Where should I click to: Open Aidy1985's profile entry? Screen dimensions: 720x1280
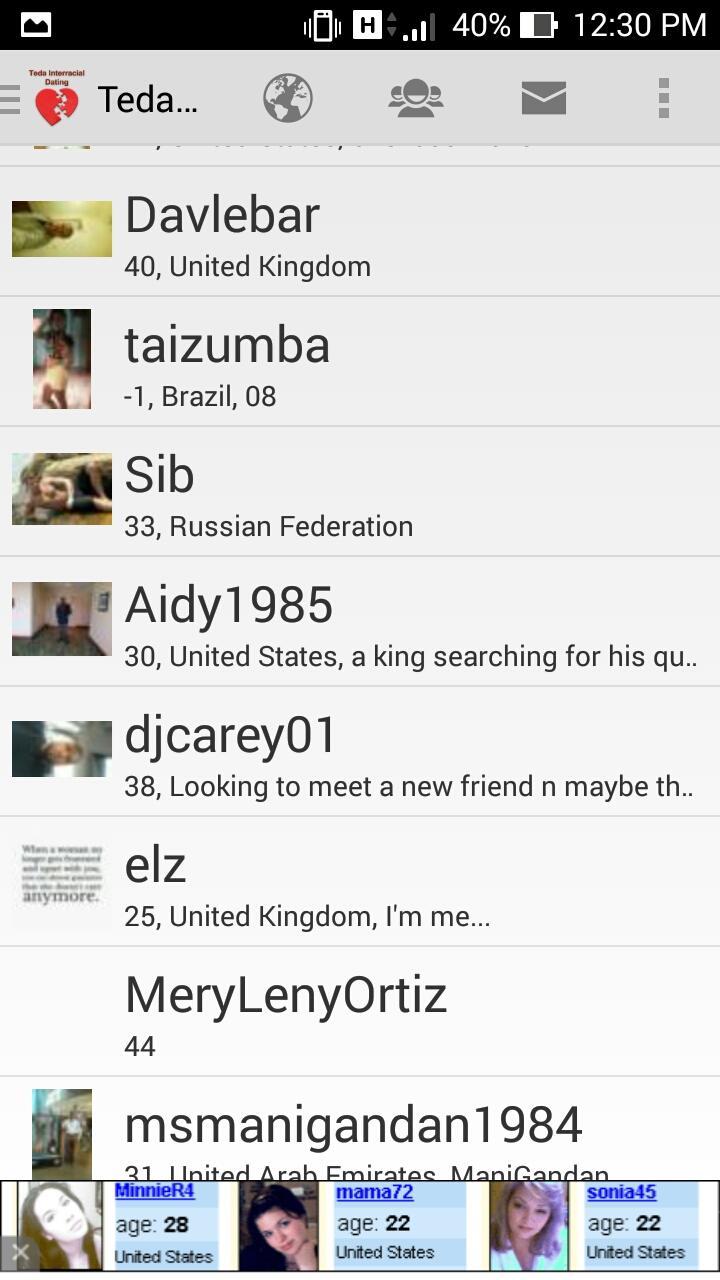[x=360, y=620]
